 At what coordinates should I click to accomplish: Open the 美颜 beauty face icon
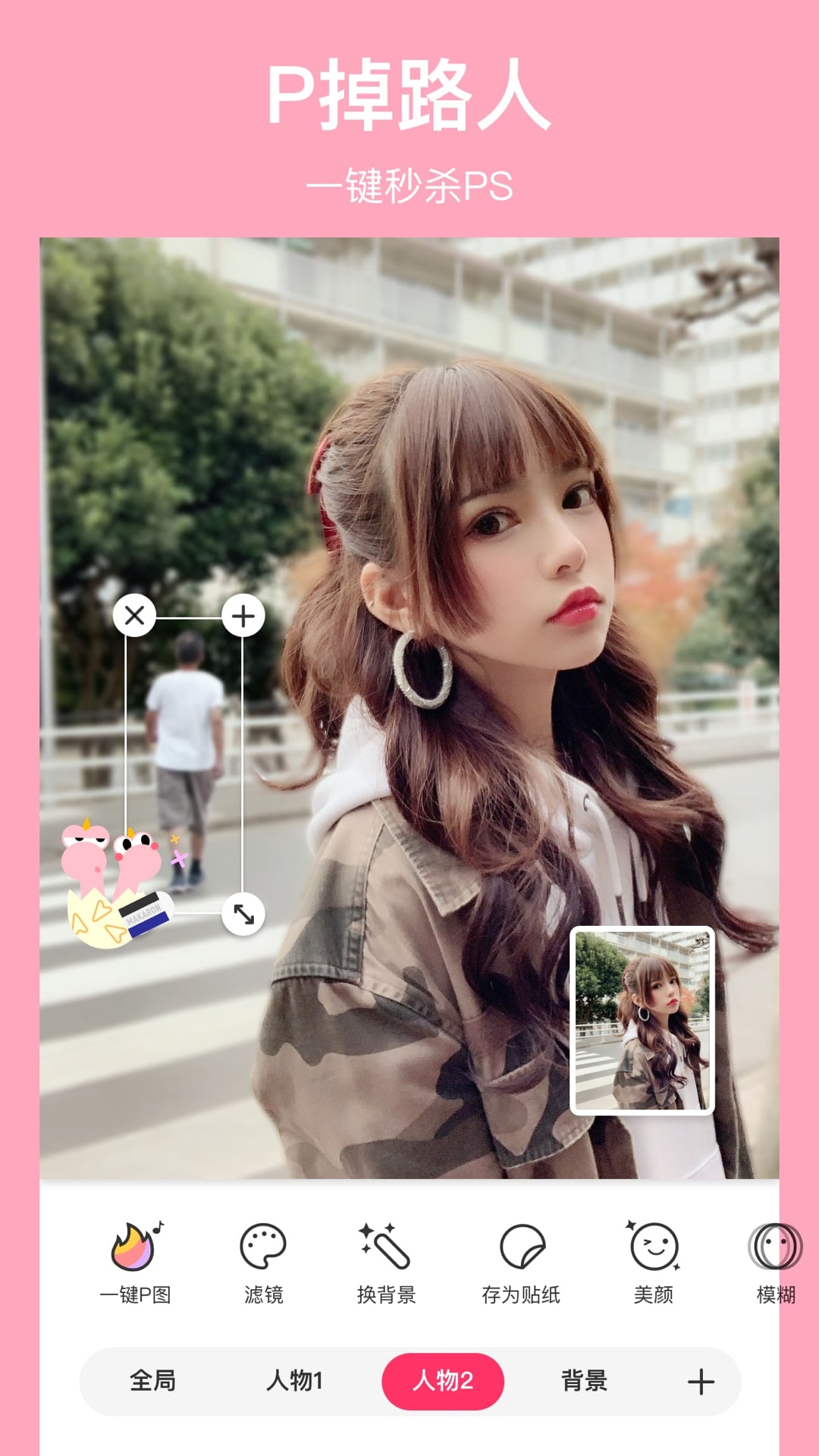654,1253
